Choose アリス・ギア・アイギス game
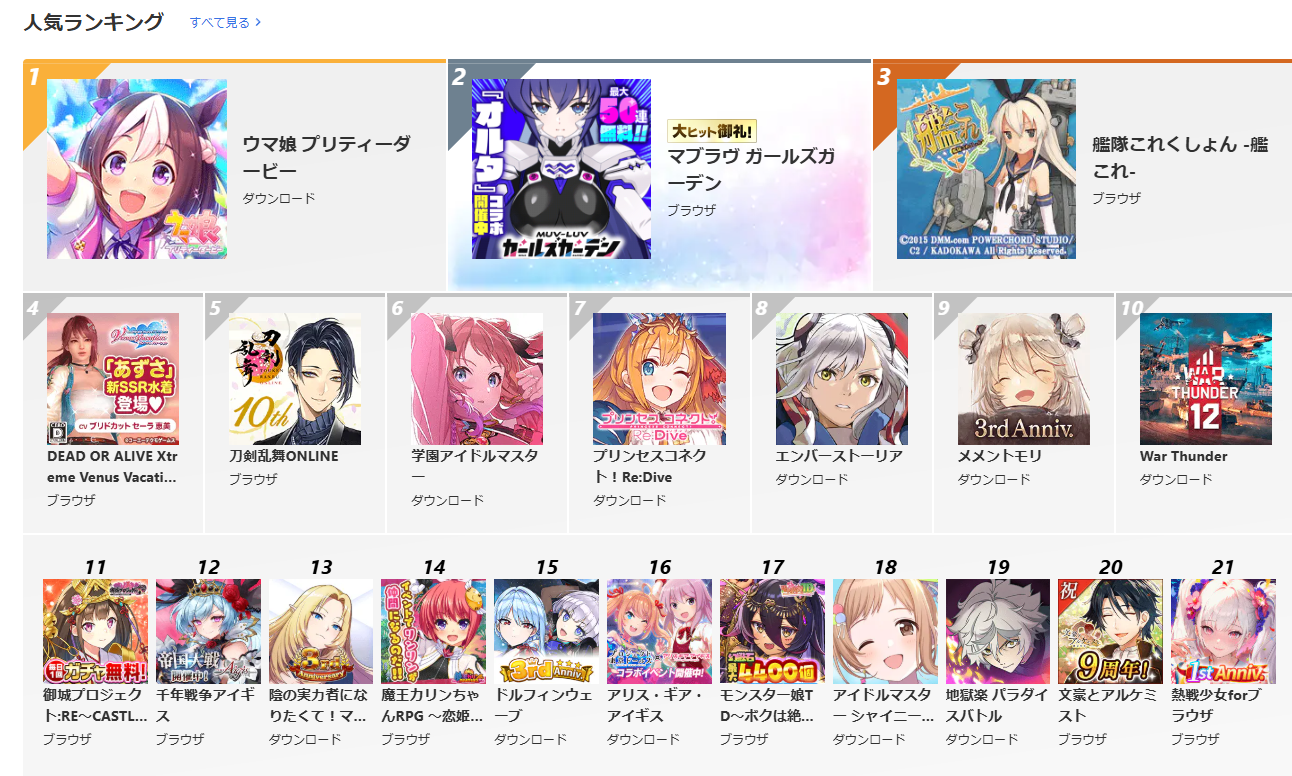This screenshot has width=1292, height=776. (x=659, y=631)
